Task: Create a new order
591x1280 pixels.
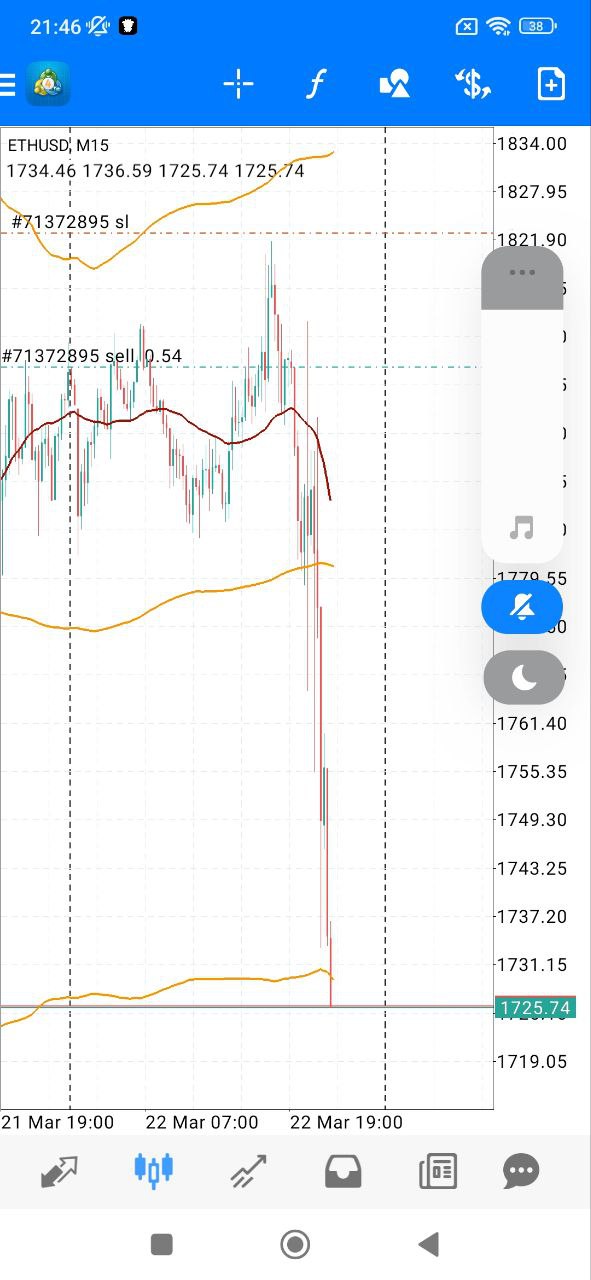Action: pyautogui.click(x=551, y=84)
